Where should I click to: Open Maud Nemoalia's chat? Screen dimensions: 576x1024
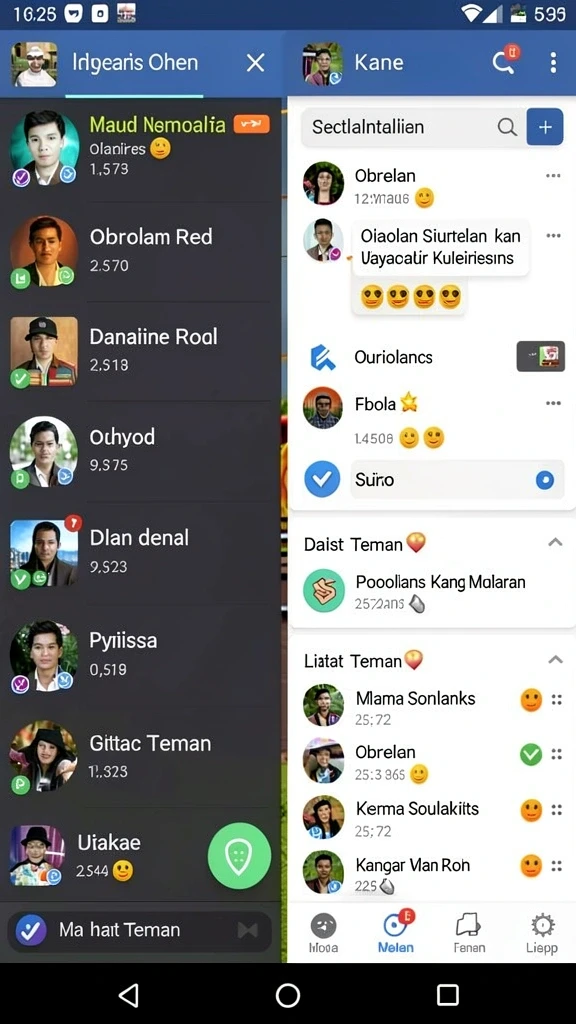(x=141, y=148)
